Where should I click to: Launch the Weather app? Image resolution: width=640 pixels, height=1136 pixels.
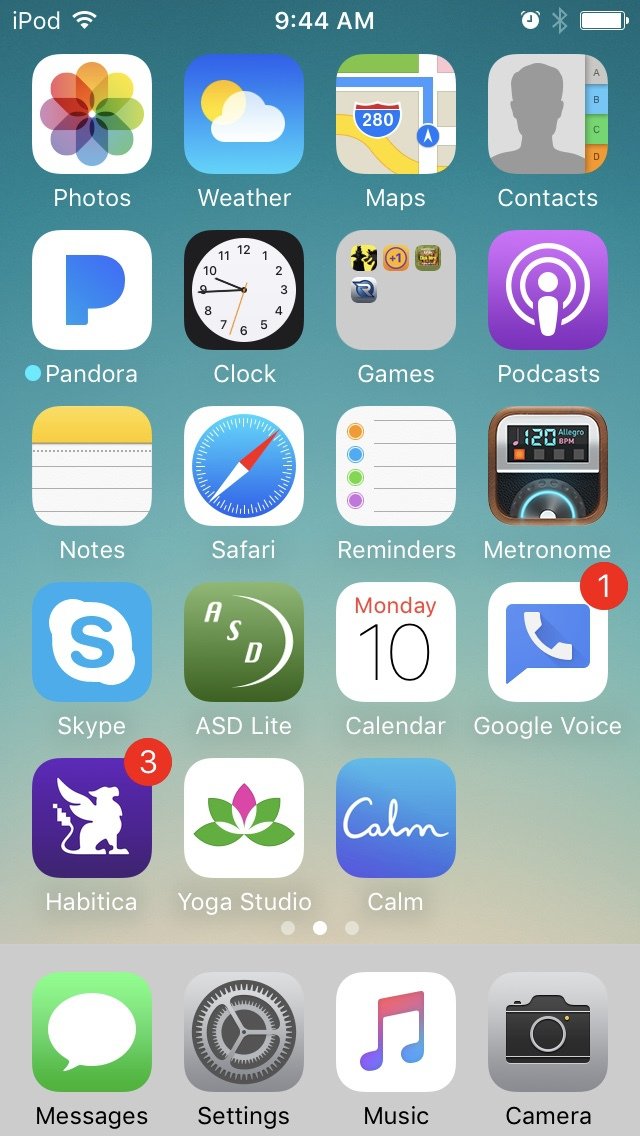(244, 114)
